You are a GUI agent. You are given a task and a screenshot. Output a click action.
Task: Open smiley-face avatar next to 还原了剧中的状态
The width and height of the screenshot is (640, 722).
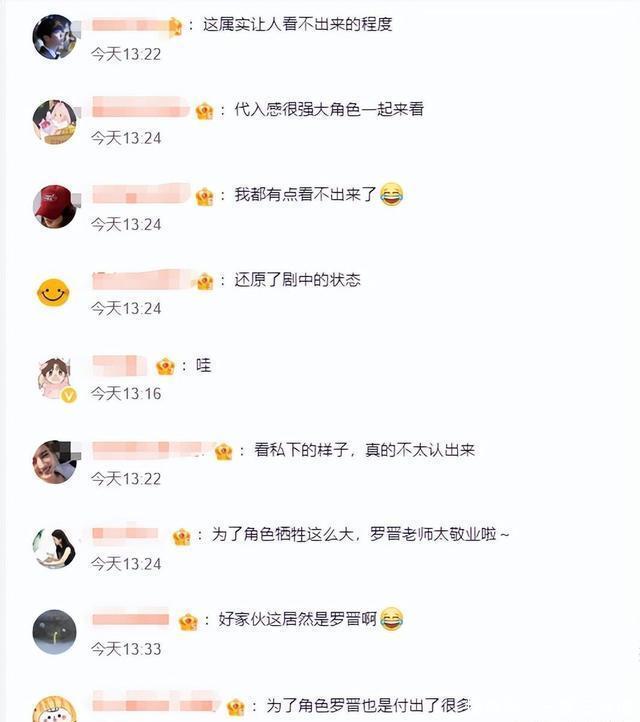pyautogui.click(x=54, y=292)
